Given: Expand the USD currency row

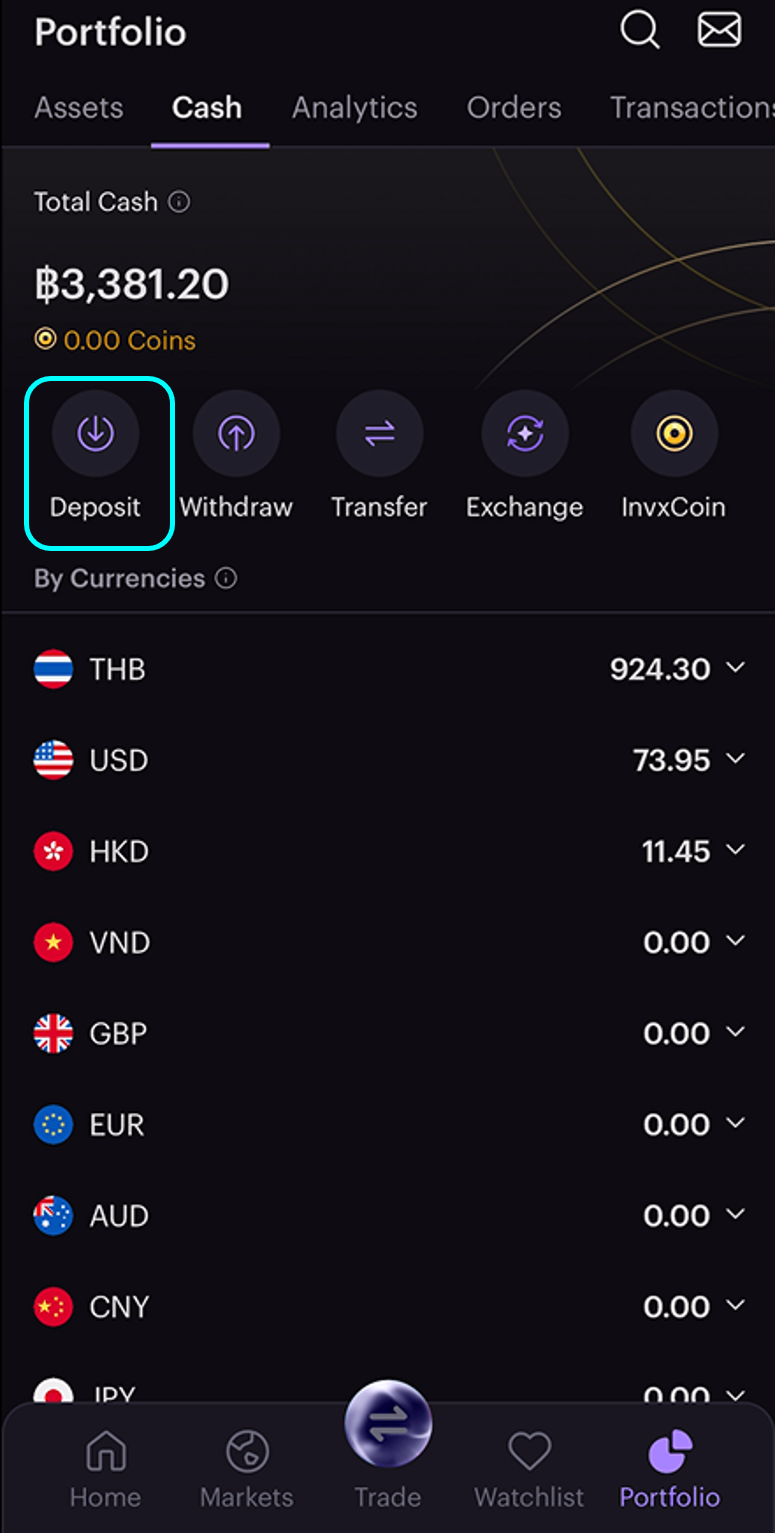Looking at the screenshot, I should coord(387,760).
